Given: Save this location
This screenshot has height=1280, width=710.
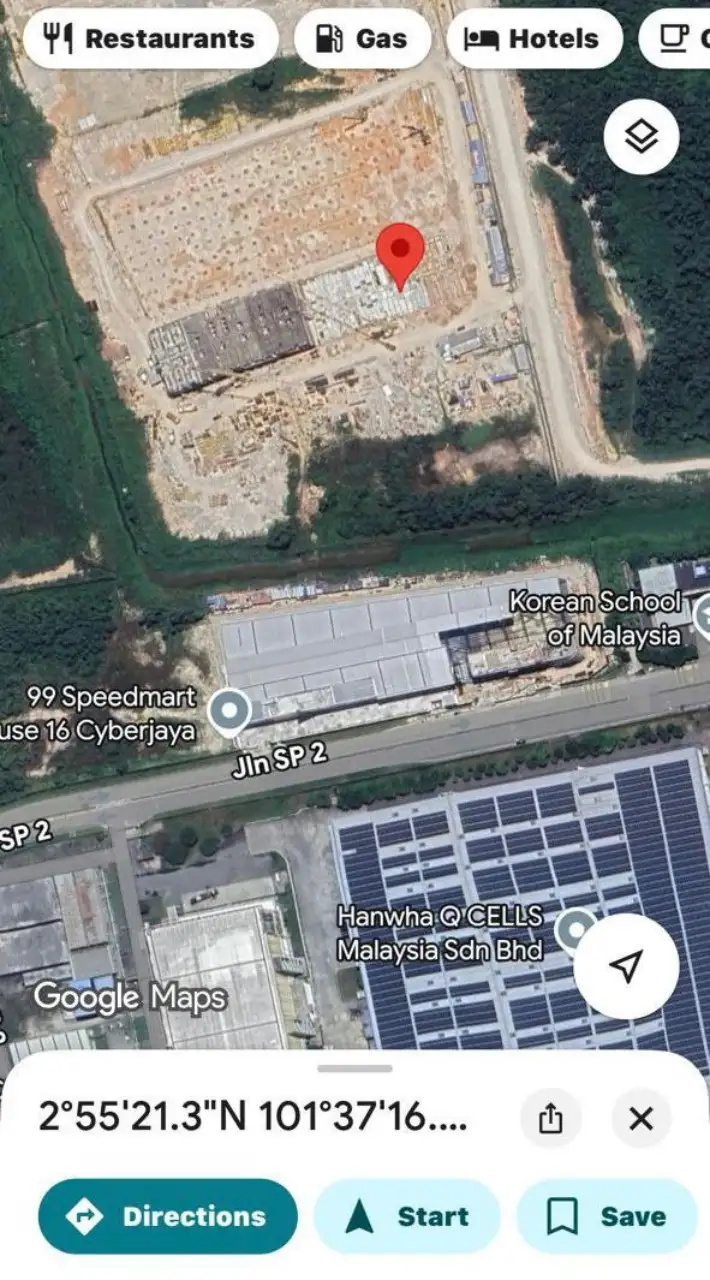Looking at the screenshot, I should [607, 1216].
